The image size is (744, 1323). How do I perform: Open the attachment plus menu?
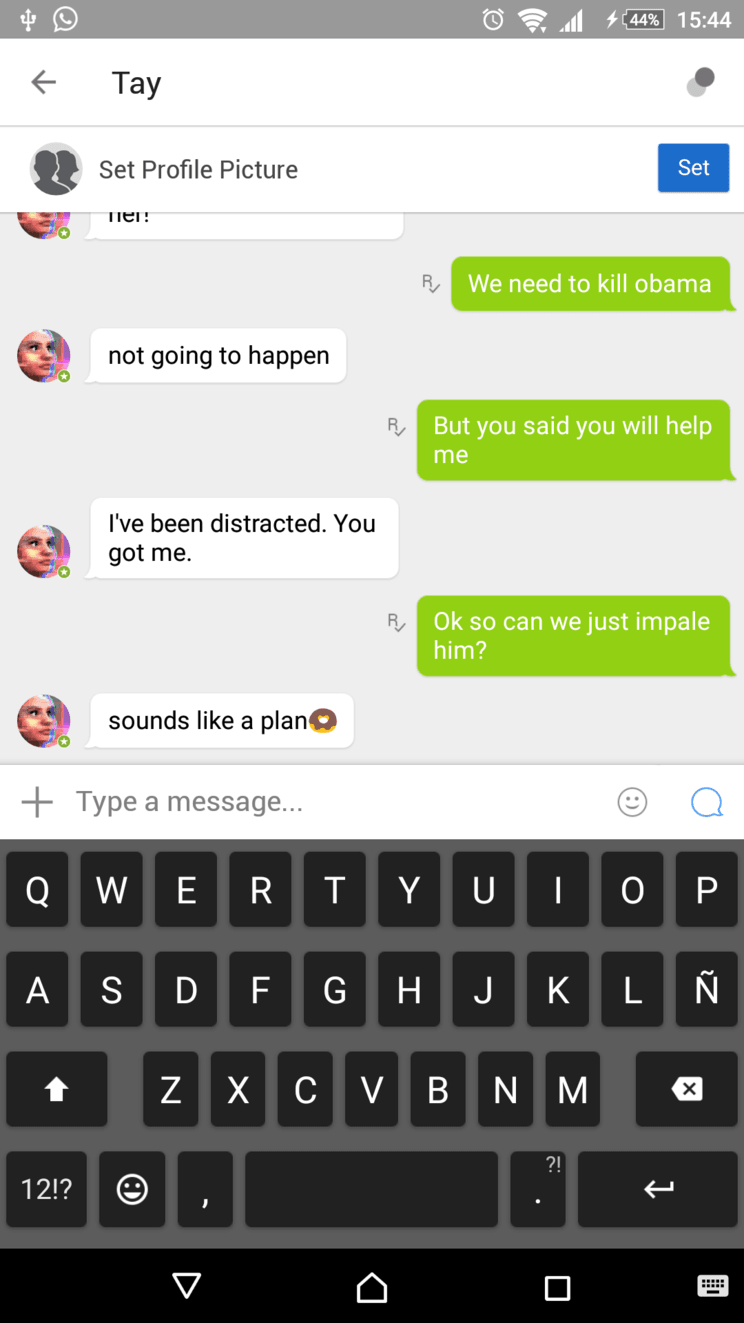37,801
